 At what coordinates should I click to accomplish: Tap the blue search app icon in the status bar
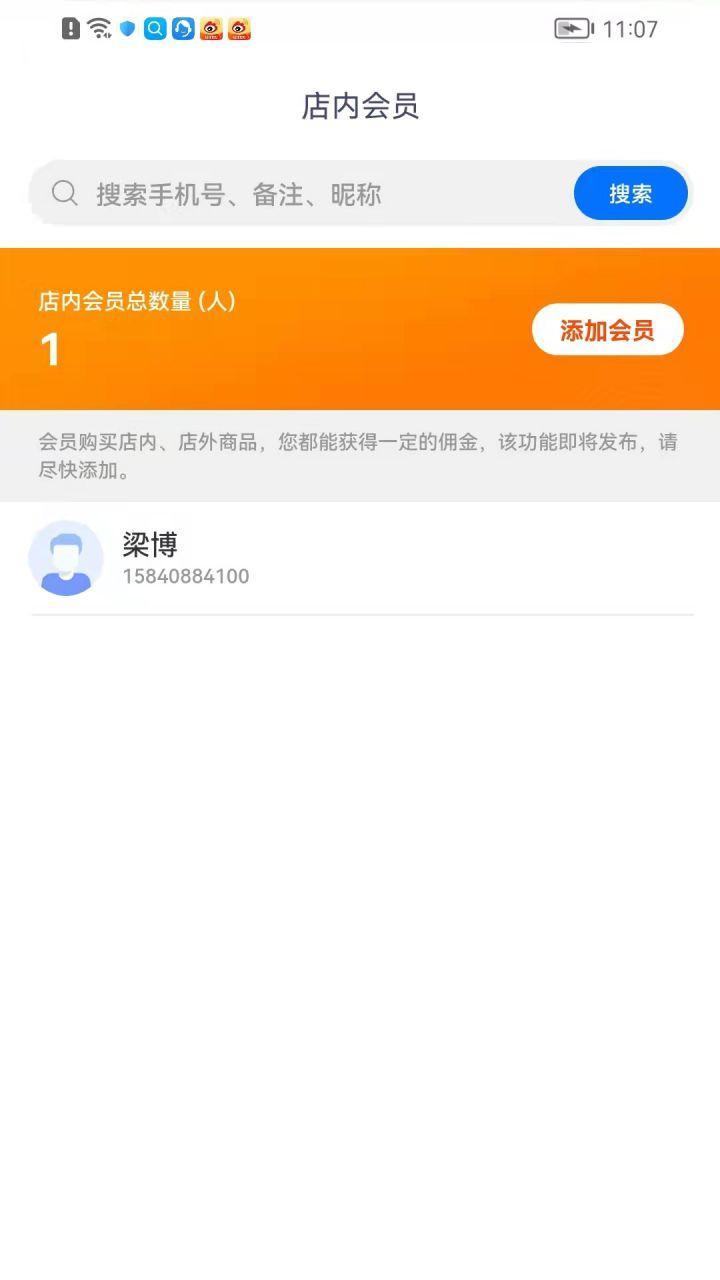pyautogui.click(x=153, y=29)
